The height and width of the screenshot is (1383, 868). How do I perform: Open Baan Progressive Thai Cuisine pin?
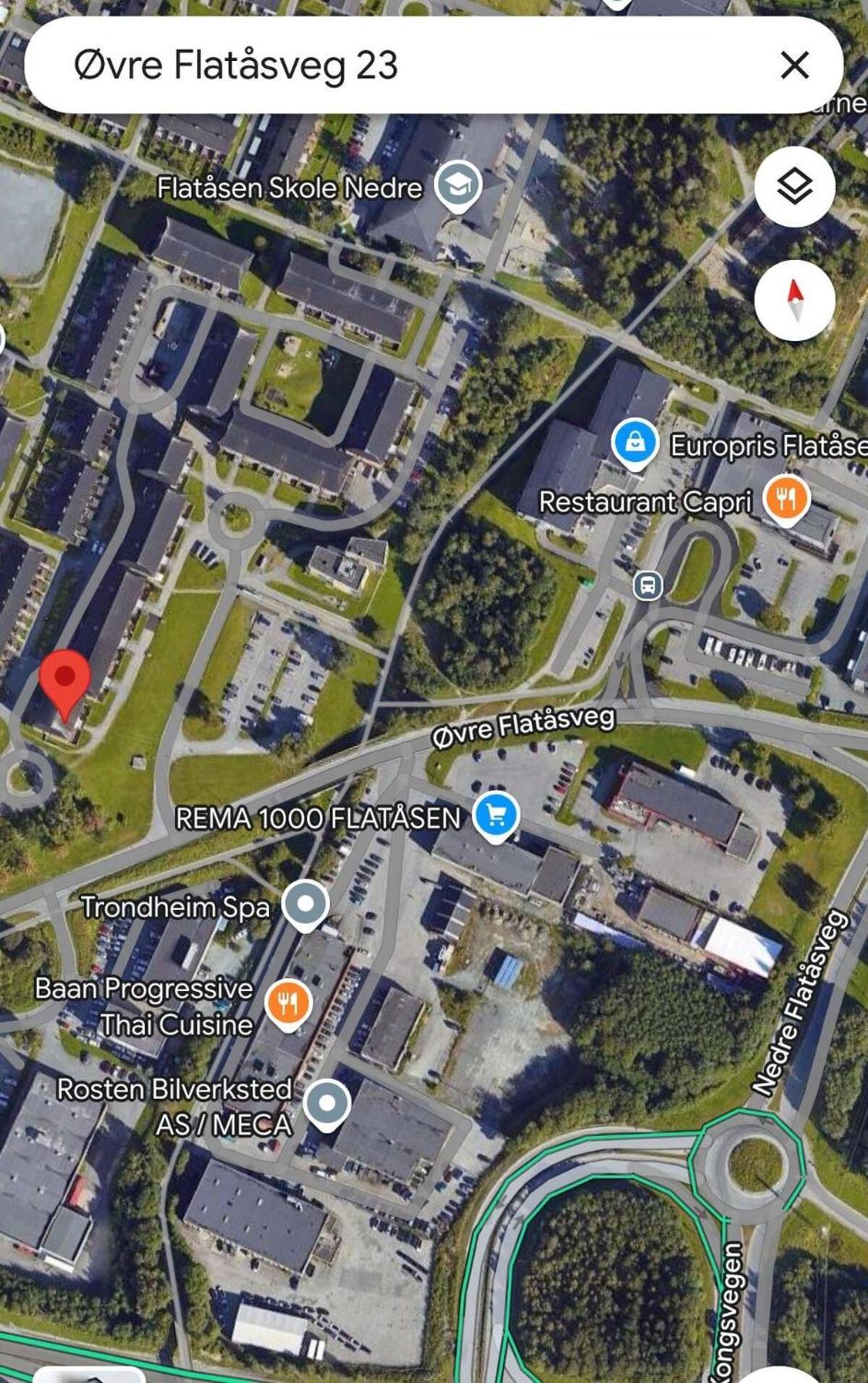click(x=287, y=1002)
